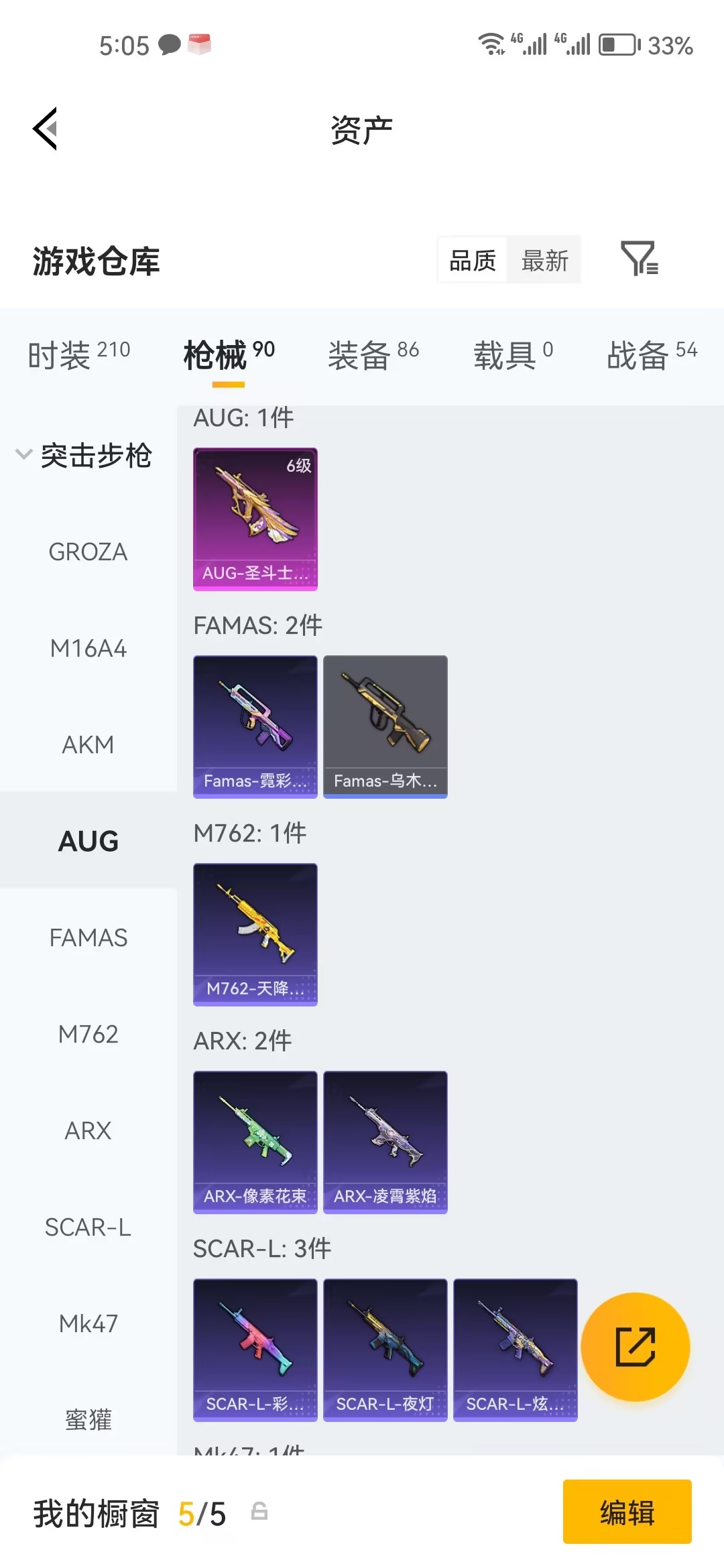Toggle sorting to 品质
Viewport: 724px width, 1568px height.
(x=473, y=261)
